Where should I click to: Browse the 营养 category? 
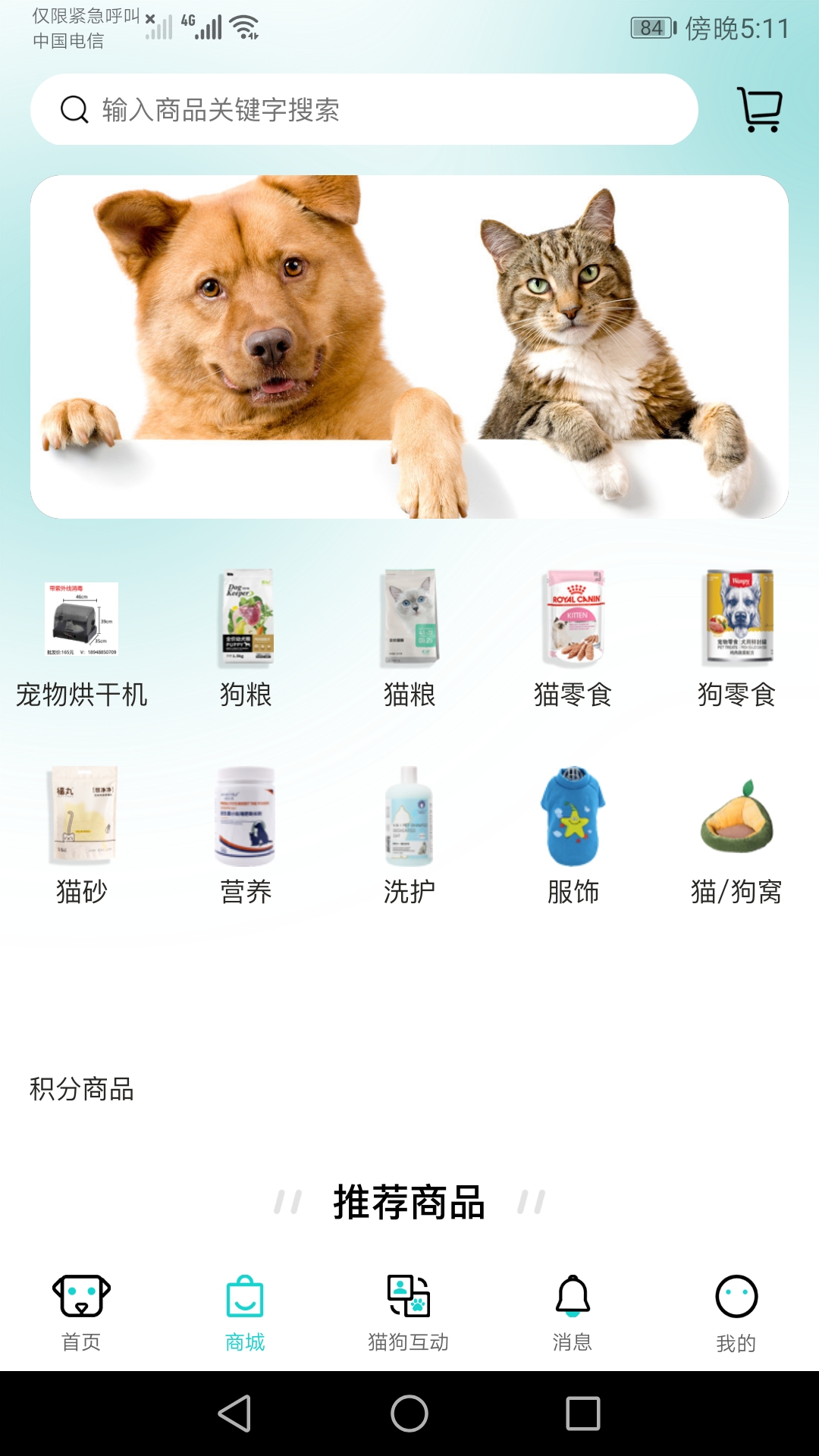pos(246,836)
